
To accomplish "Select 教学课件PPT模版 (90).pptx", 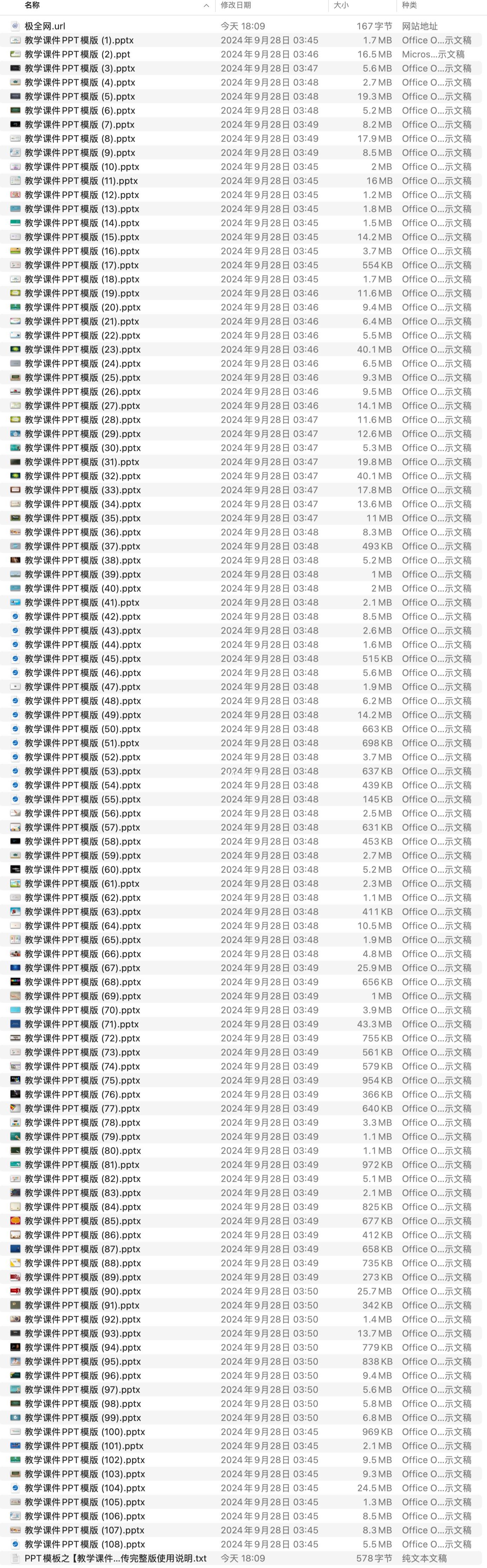I will pyautogui.click(x=82, y=1291).
